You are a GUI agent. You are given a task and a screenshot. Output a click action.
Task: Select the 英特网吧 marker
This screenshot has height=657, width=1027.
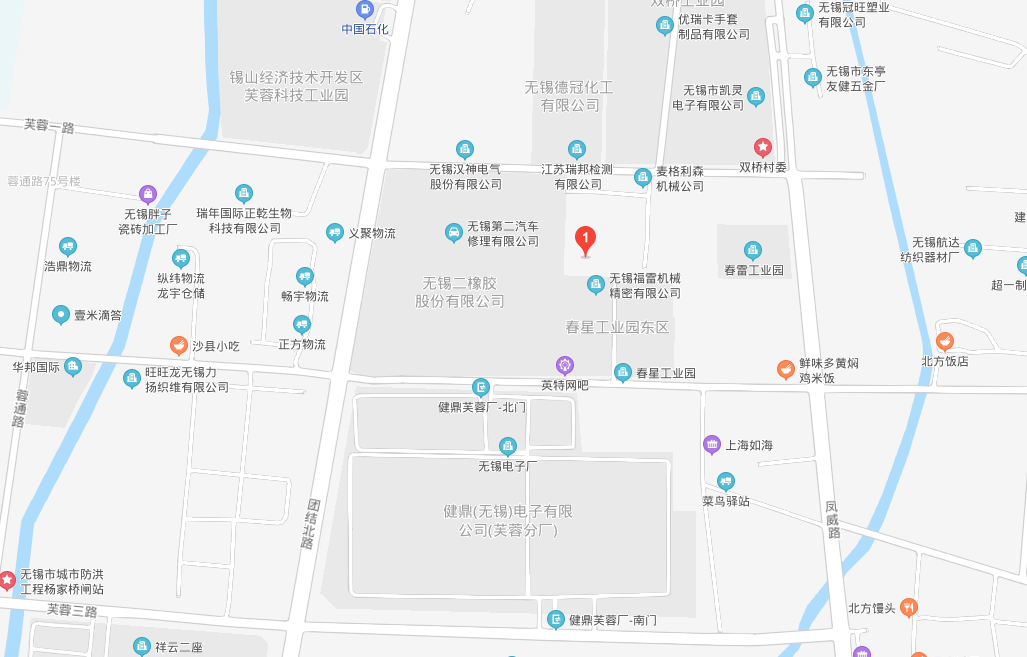565,365
